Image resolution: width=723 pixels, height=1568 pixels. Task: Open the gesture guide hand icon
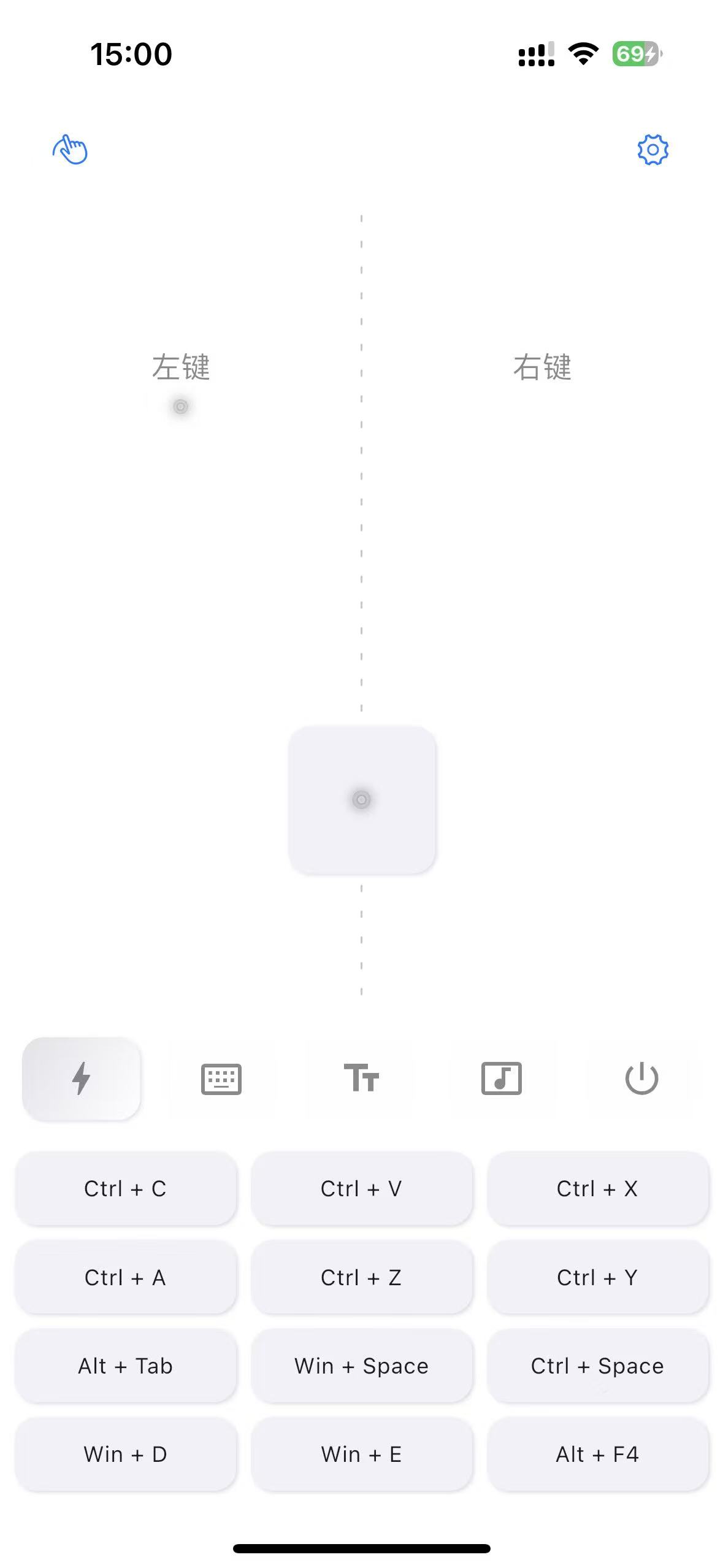point(70,150)
